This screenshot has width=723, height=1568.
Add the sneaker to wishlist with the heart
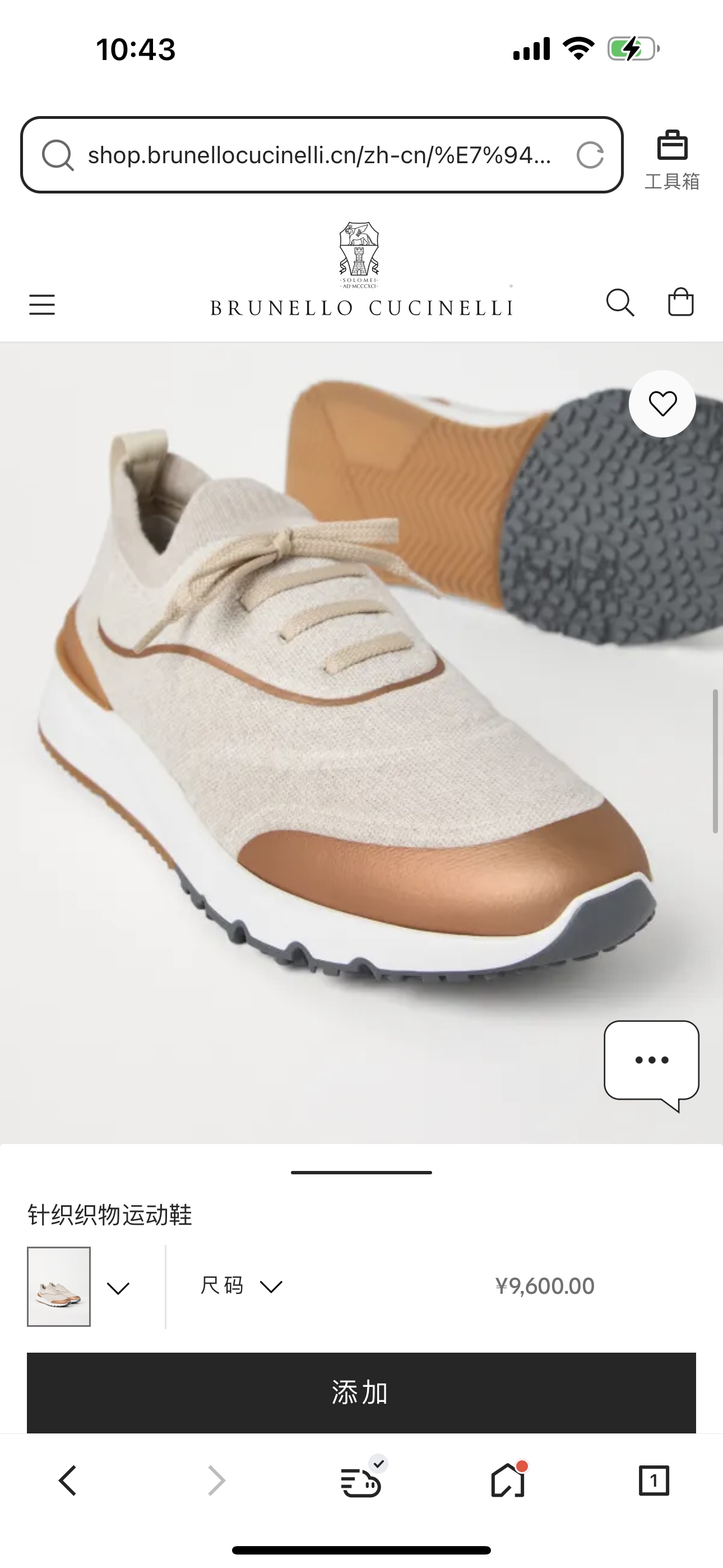(x=662, y=404)
